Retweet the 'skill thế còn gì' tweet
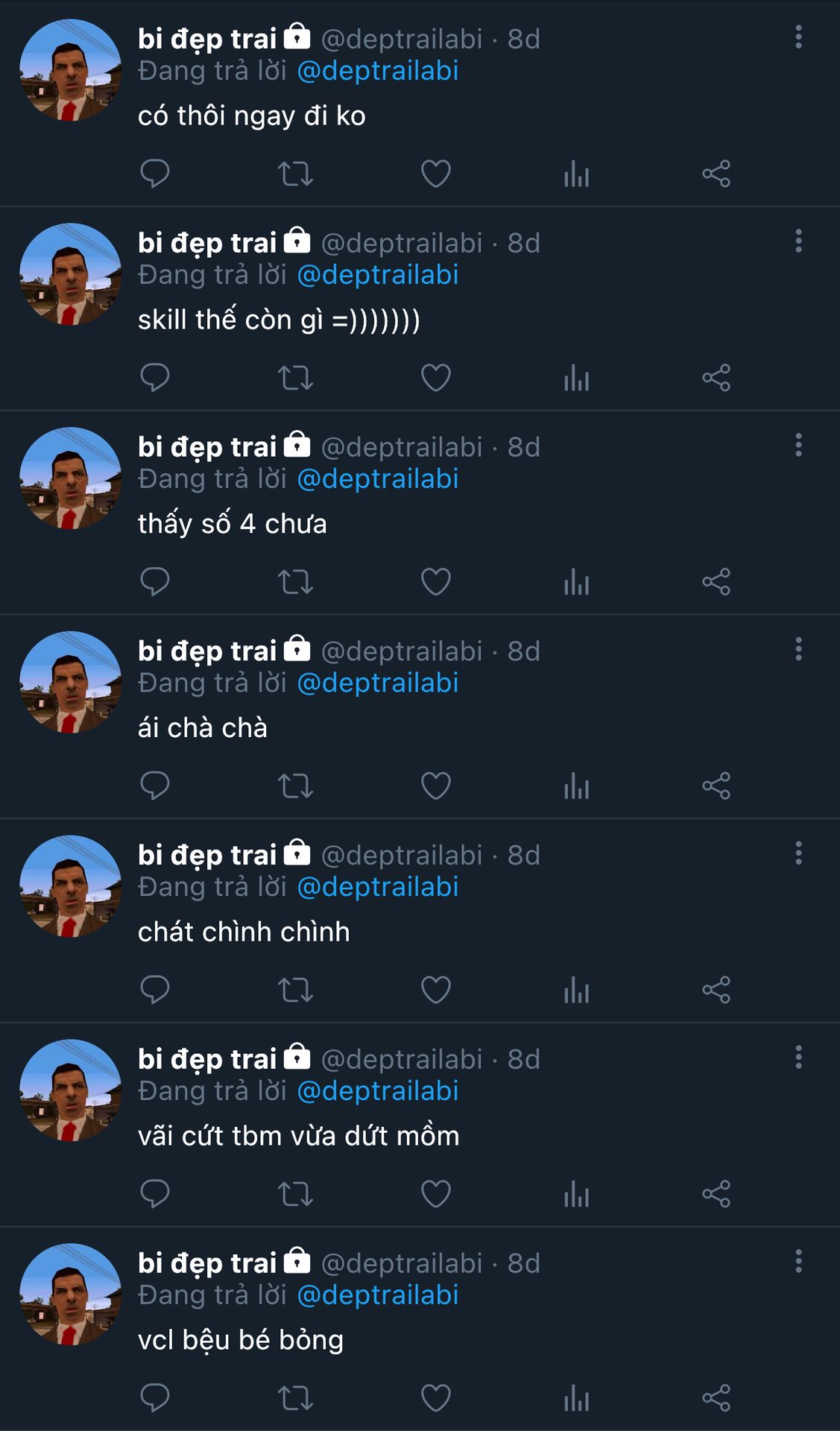 click(295, 378)
